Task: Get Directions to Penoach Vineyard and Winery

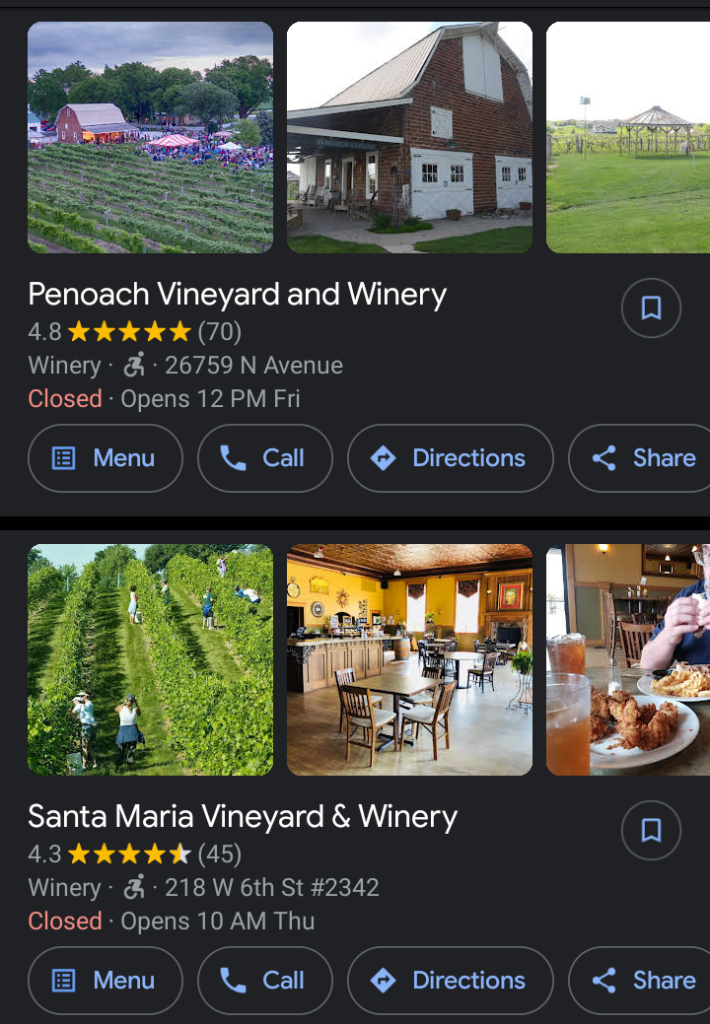Action: click(x=450, y=458)
